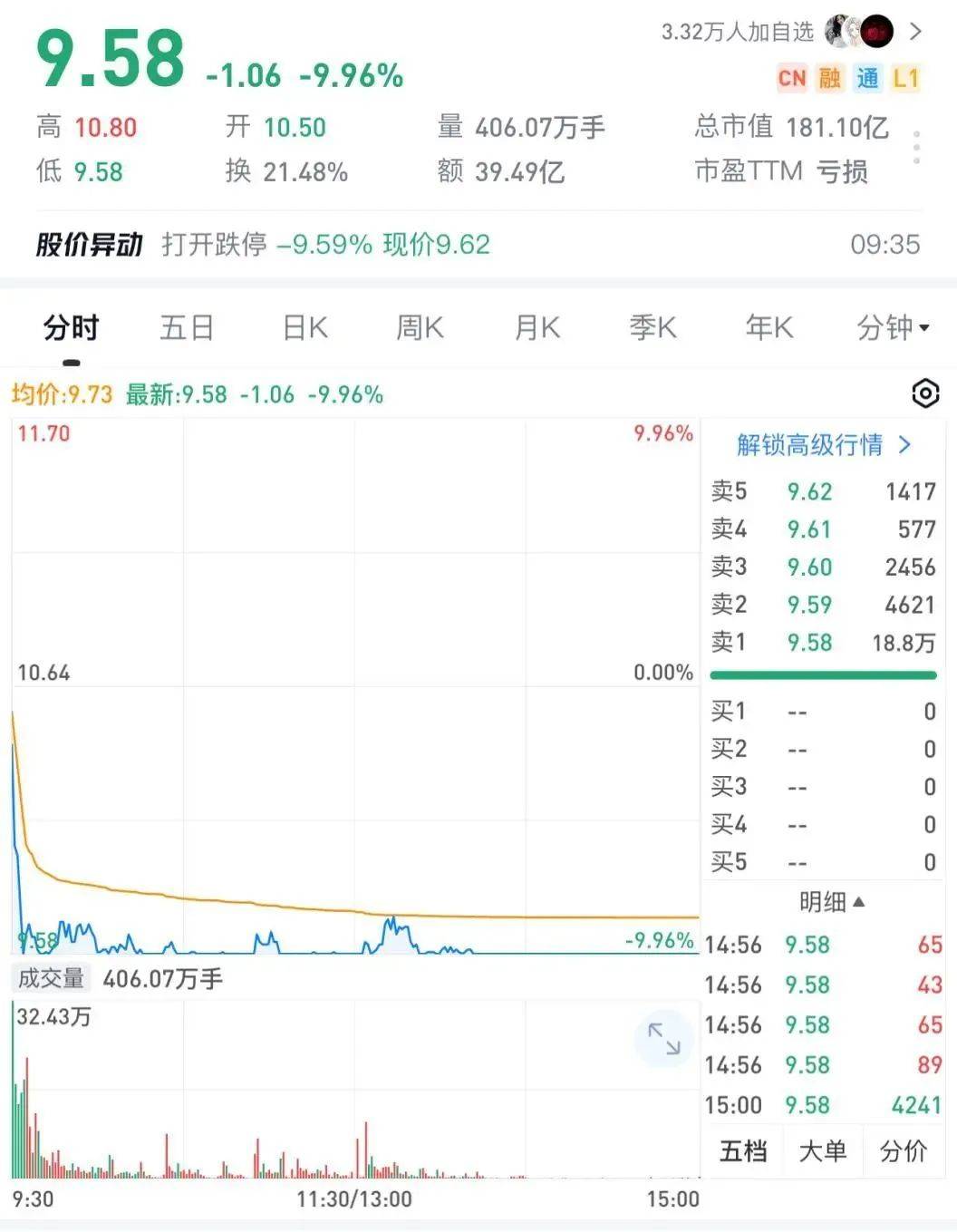Click the L1 quote level badge

point(906,79)
